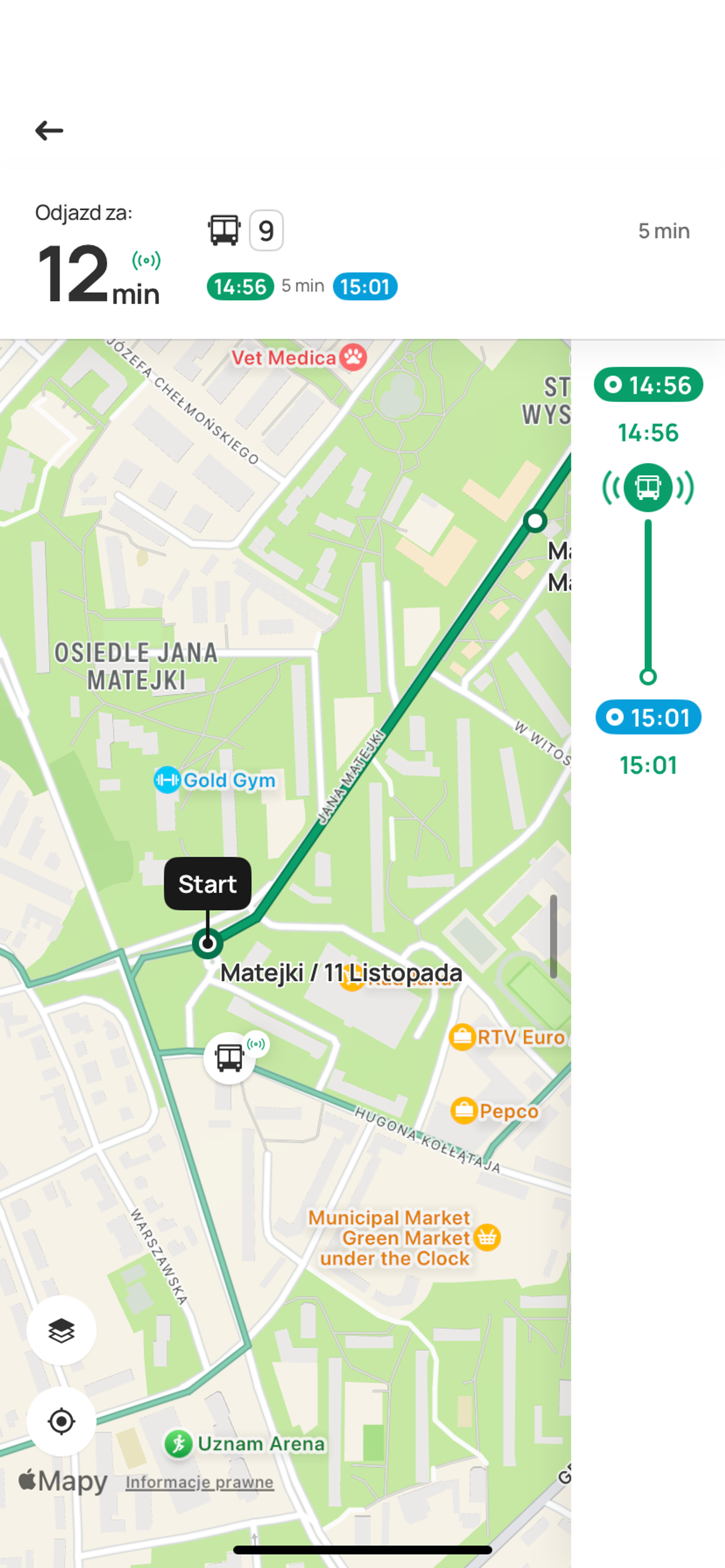This screenshot has width=725, height=1568.
Task: Open the Informacje prawne link
Action: pyautogui.click(x=199, y=1481)
